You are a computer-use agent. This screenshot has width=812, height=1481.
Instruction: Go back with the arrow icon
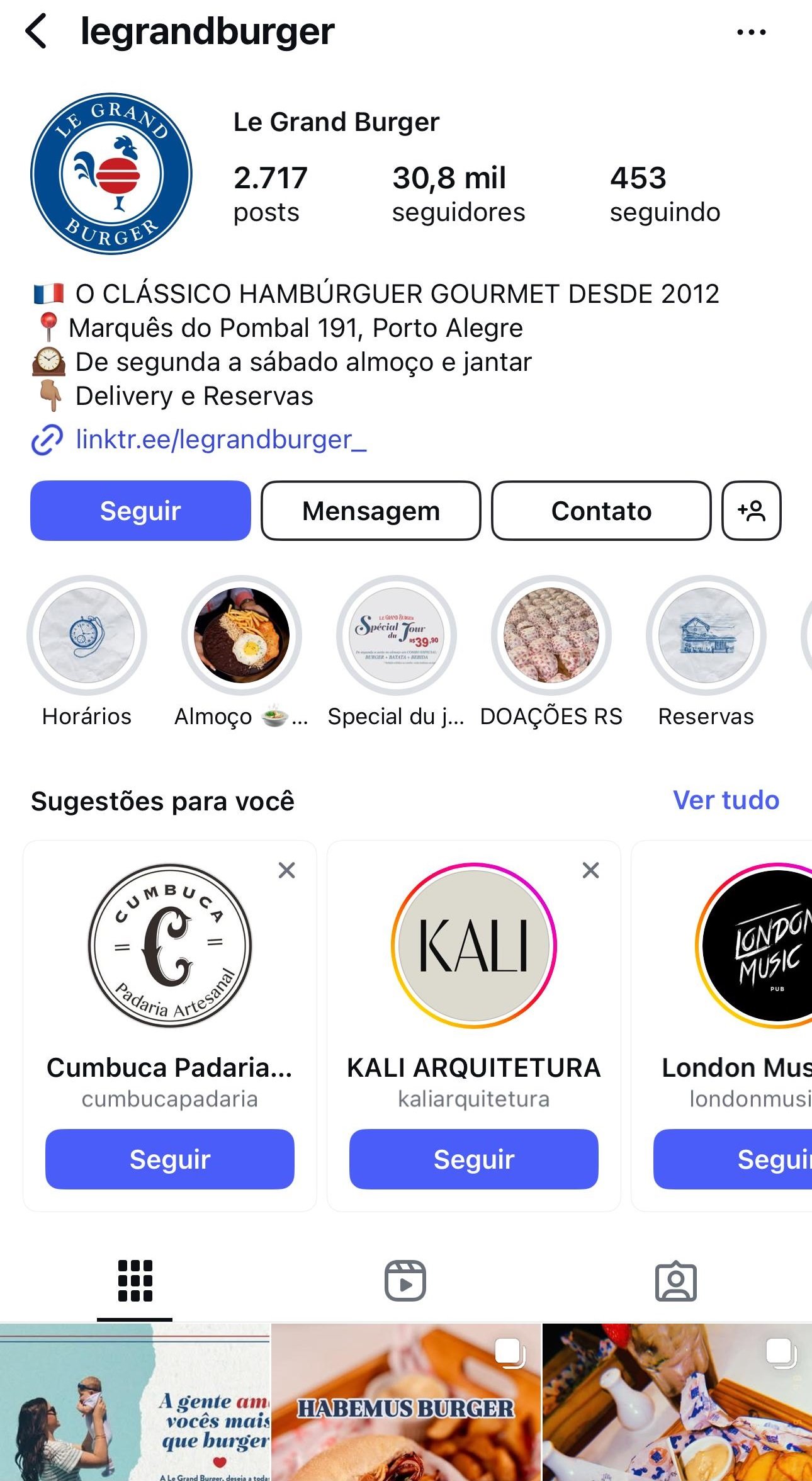[37, 31]
